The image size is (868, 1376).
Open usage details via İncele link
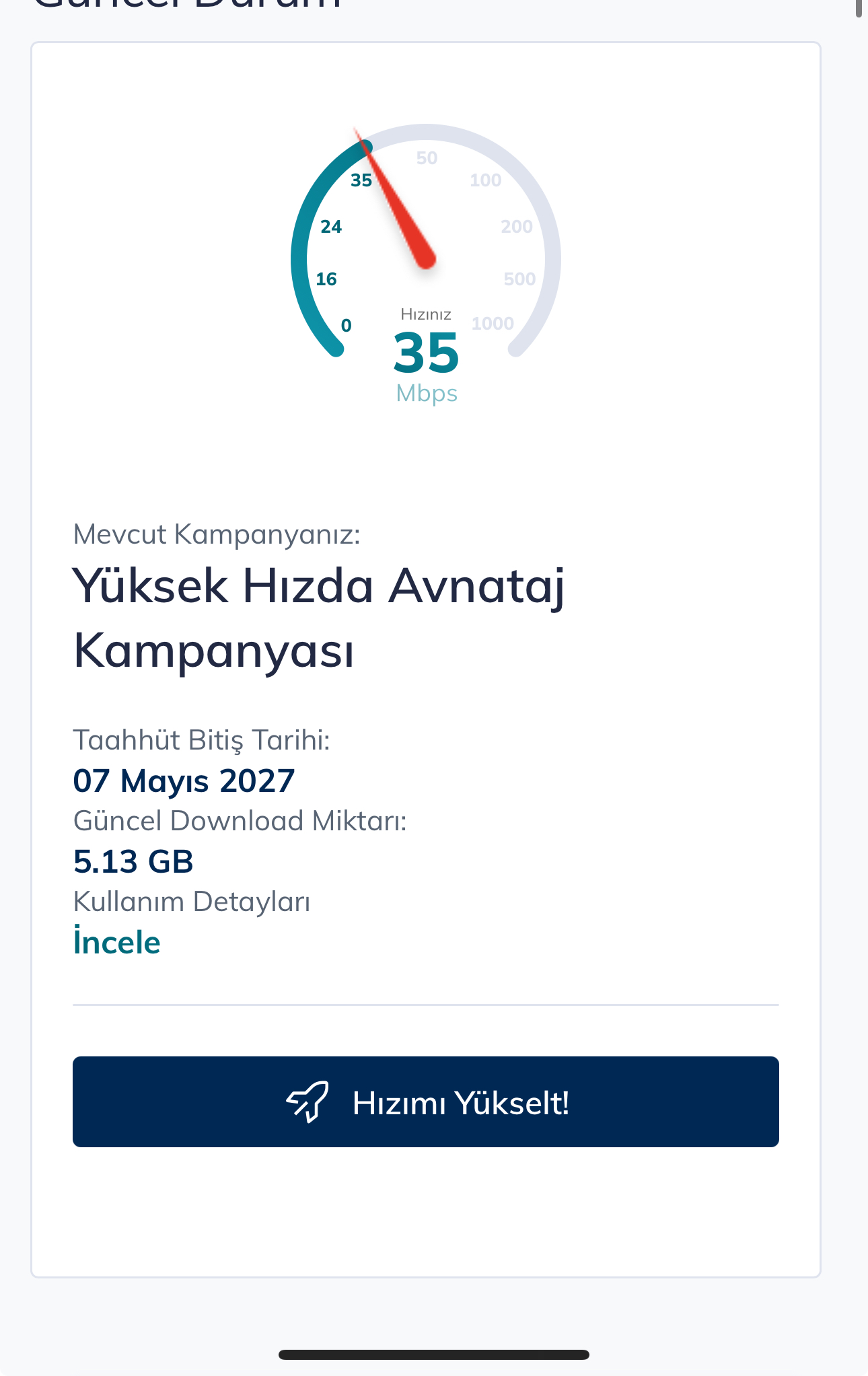pyautogui.click(x=116, y=942)
